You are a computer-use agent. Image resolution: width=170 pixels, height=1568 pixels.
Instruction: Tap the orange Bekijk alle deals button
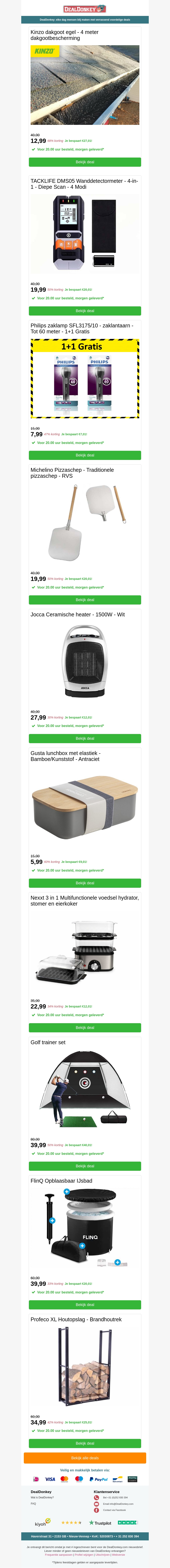pos(85,1458)
